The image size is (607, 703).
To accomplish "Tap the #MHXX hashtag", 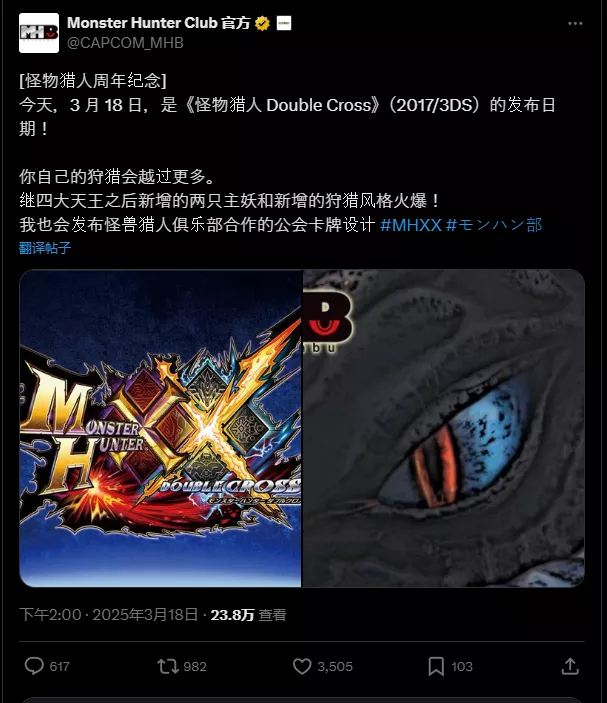I will pyautogui.click(x=410, y=225).
